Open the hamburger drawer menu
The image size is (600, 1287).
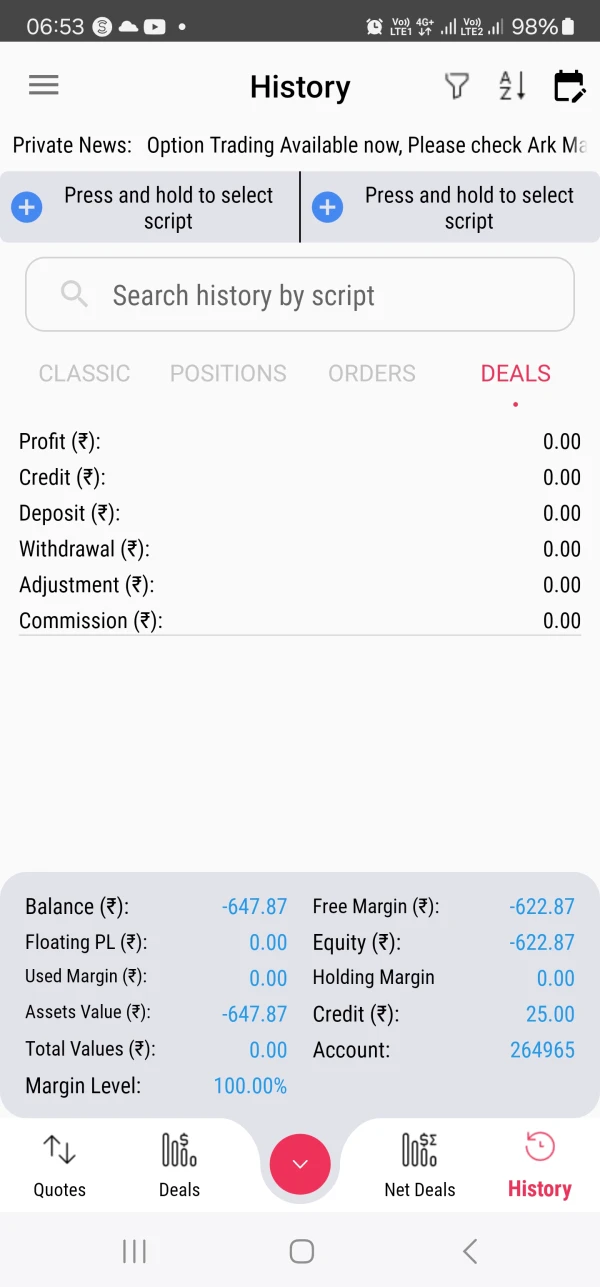coord(44,86)
